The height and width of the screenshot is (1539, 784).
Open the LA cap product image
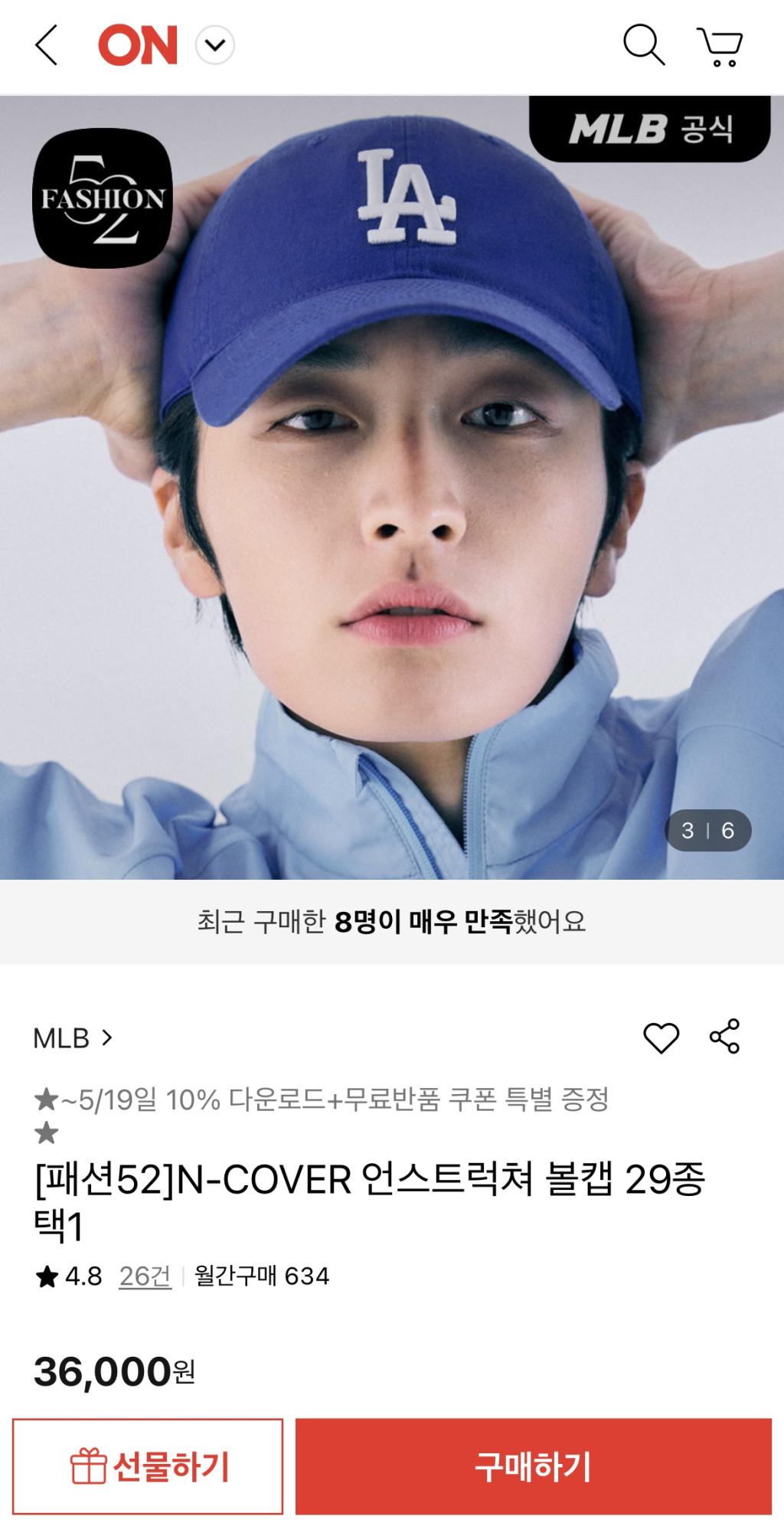click(x=392, y=490)
